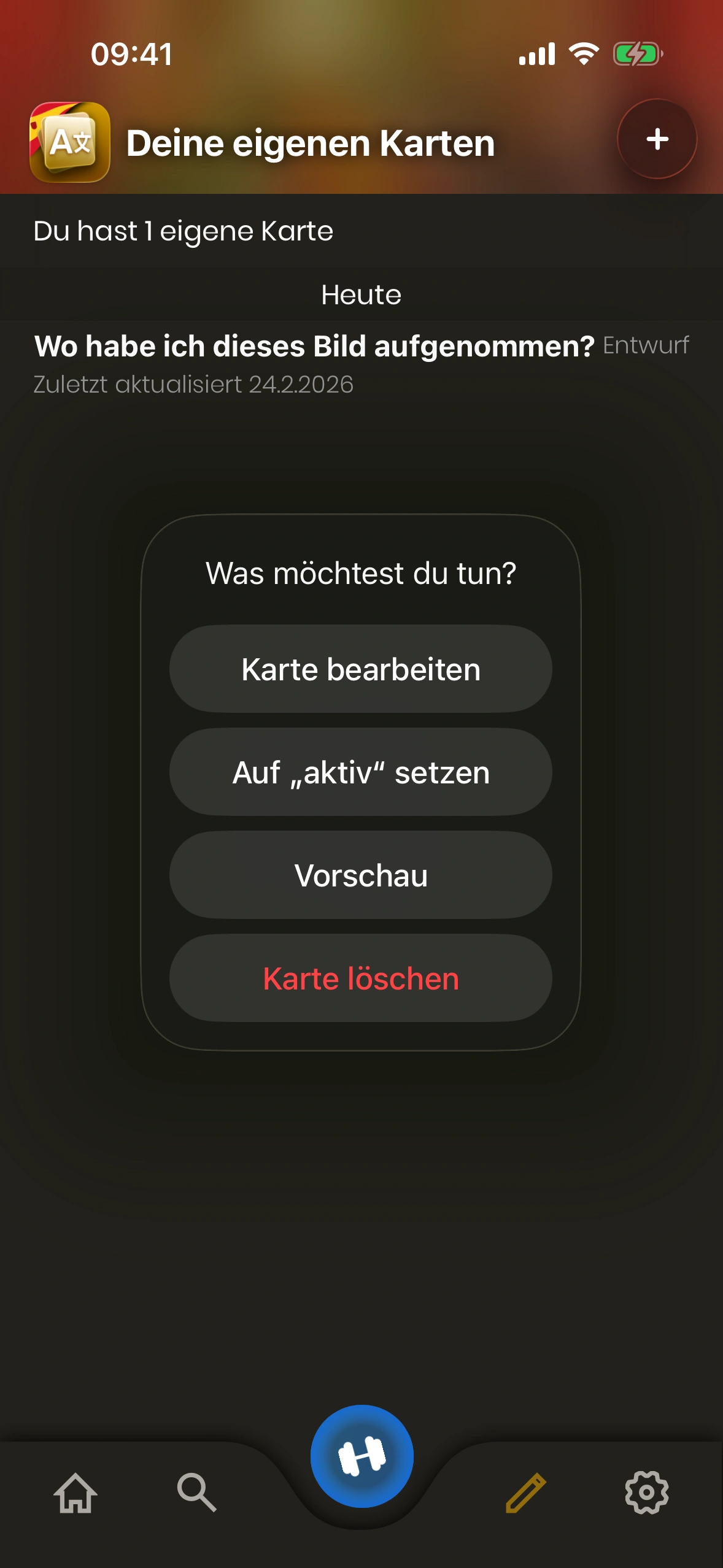Open the card "Wo habe ich dieses Bild aufgenommen?"
Viewport: 723px width, 1568px height.
pos(314,347)
